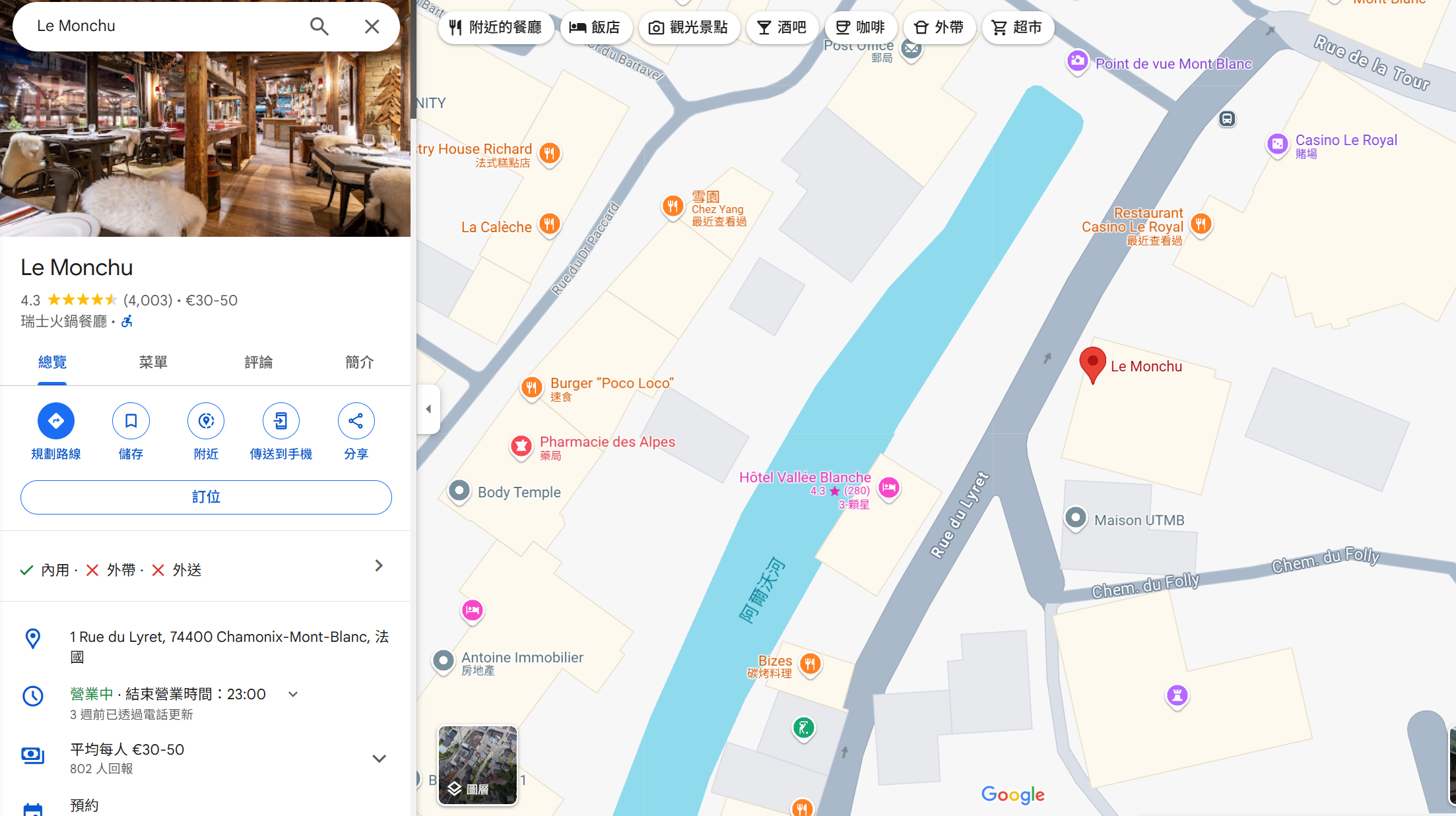Expand the opening hours dropdown
The width and height of the screenshot is (1456, 816).
[293, 694]
